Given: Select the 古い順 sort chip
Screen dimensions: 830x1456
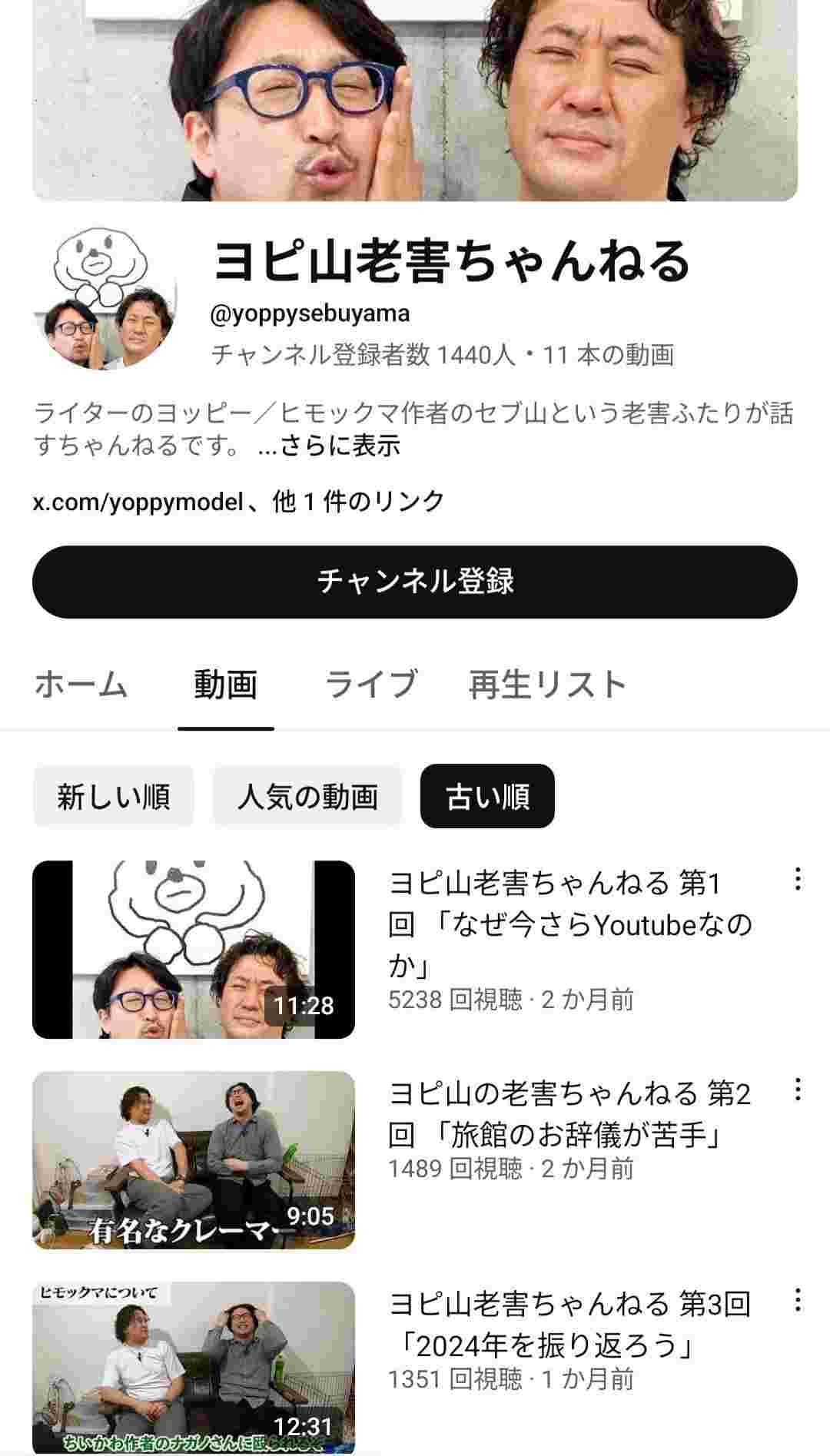Looking at the screenshot, I should pyautogui.click(x=487, y=796).
